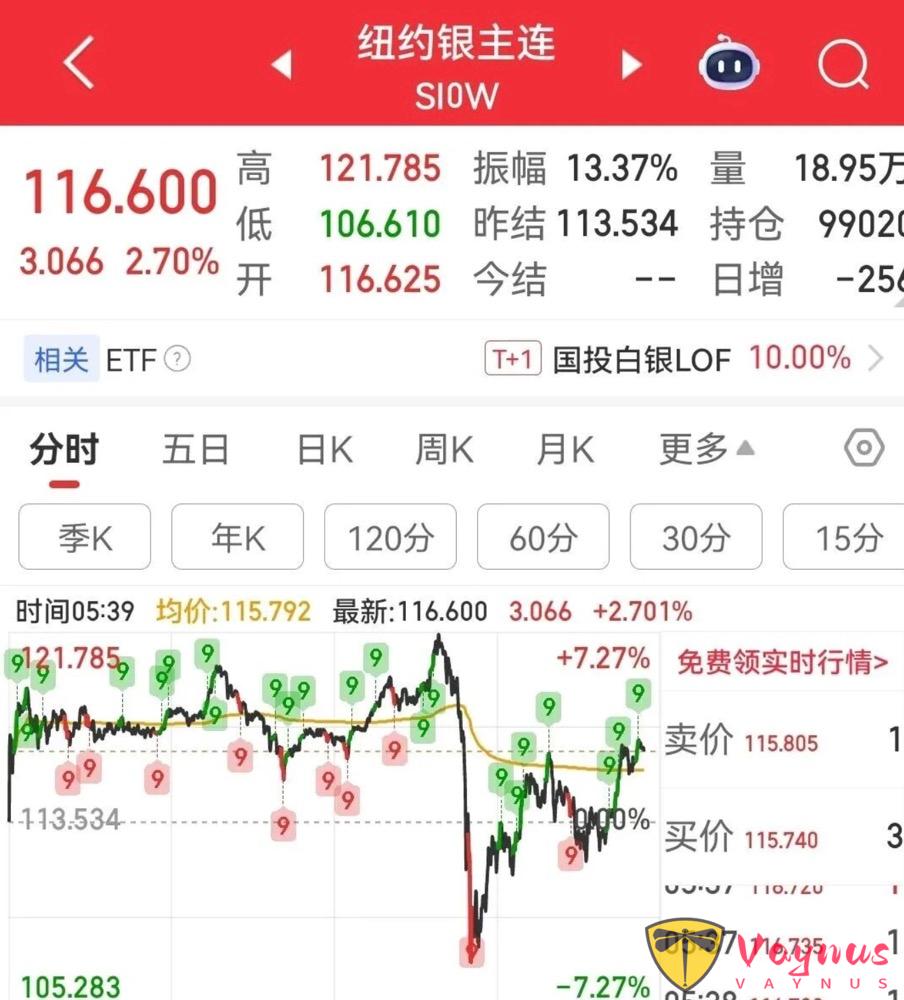904x1000 pixels.
Task: Select the 15分 chart interval
Action: coord(846,537)
